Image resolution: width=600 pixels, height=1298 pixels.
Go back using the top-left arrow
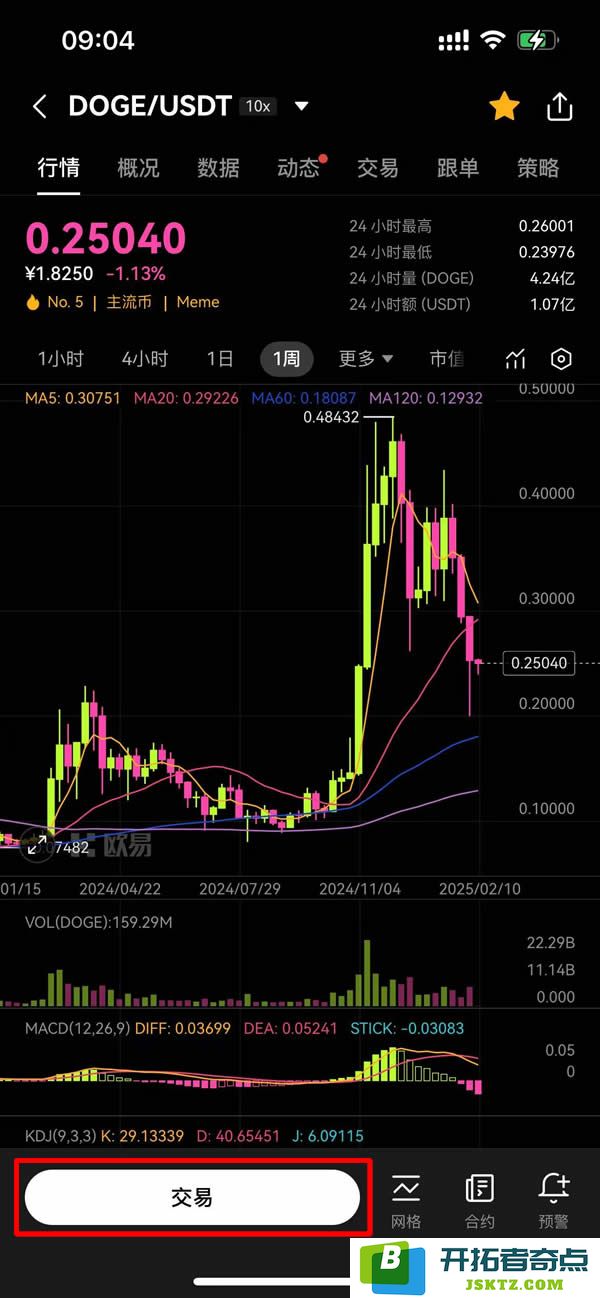(40, 107)
